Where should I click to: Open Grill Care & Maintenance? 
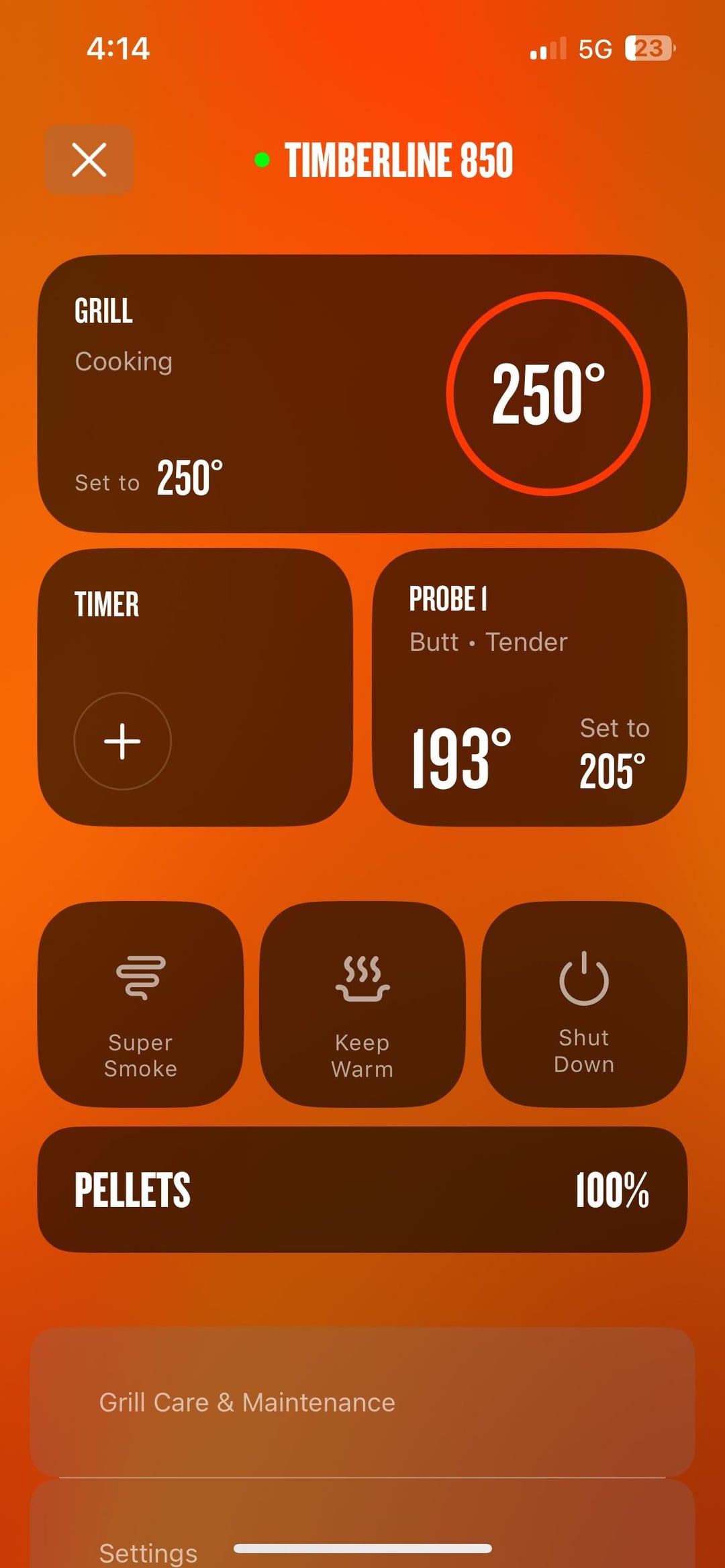[362, 1402]
